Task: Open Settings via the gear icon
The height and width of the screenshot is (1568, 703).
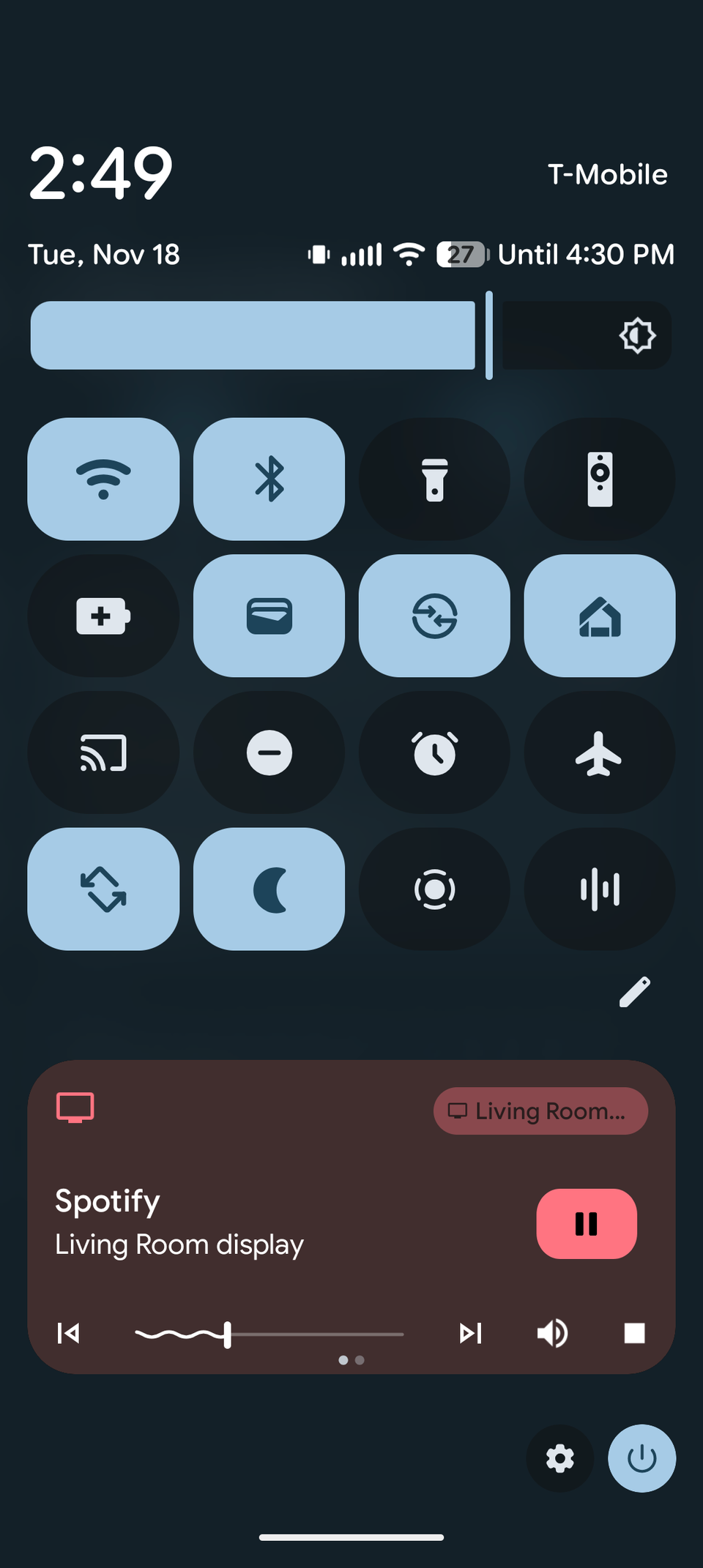Action: coord(559,1458)
